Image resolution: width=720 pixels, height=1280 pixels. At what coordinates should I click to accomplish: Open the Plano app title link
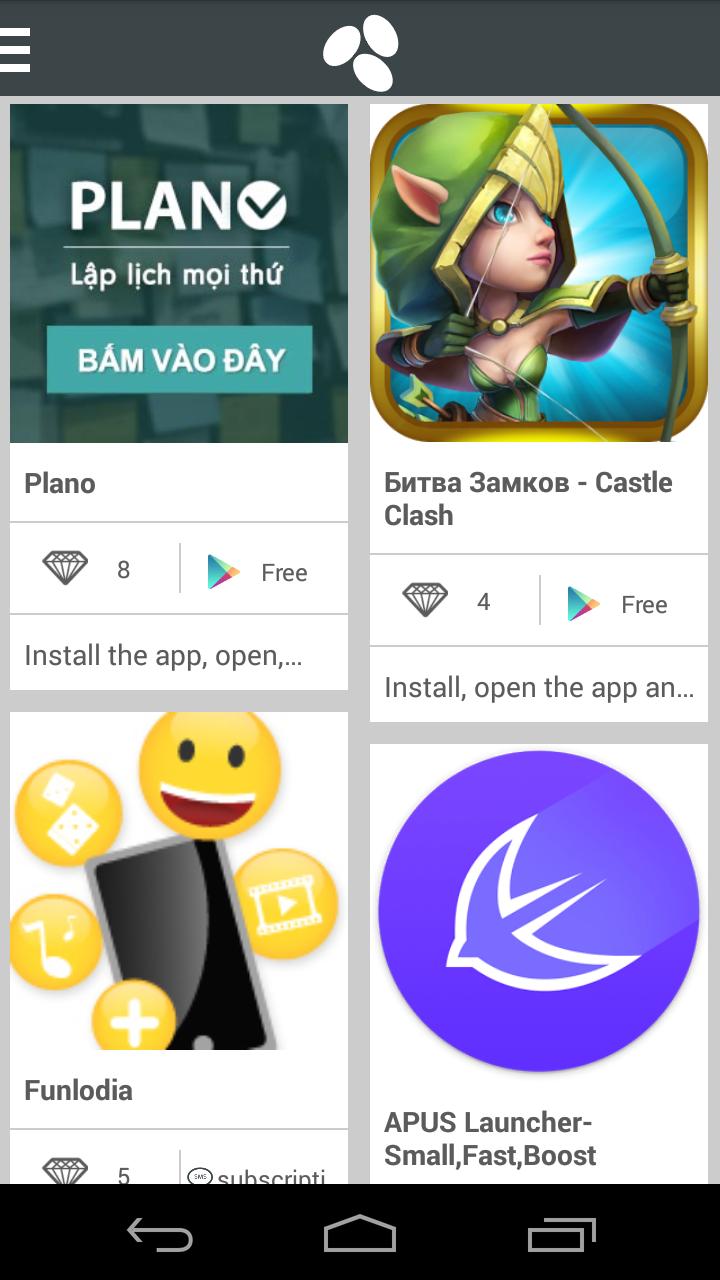pyautogui.click(x=60, y=483)
